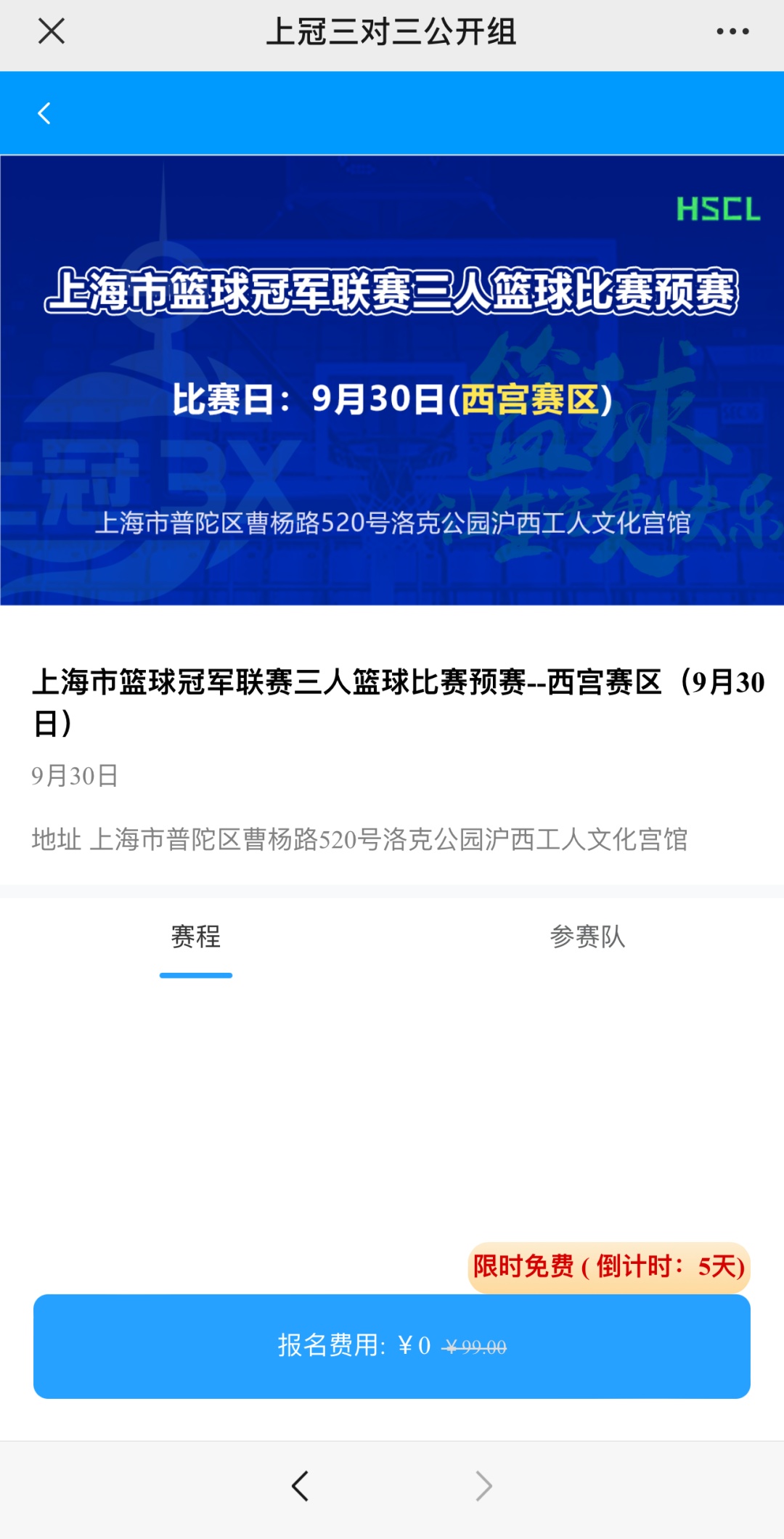
Task: Open the three-dot more options menu
Action: coord(732,31)
